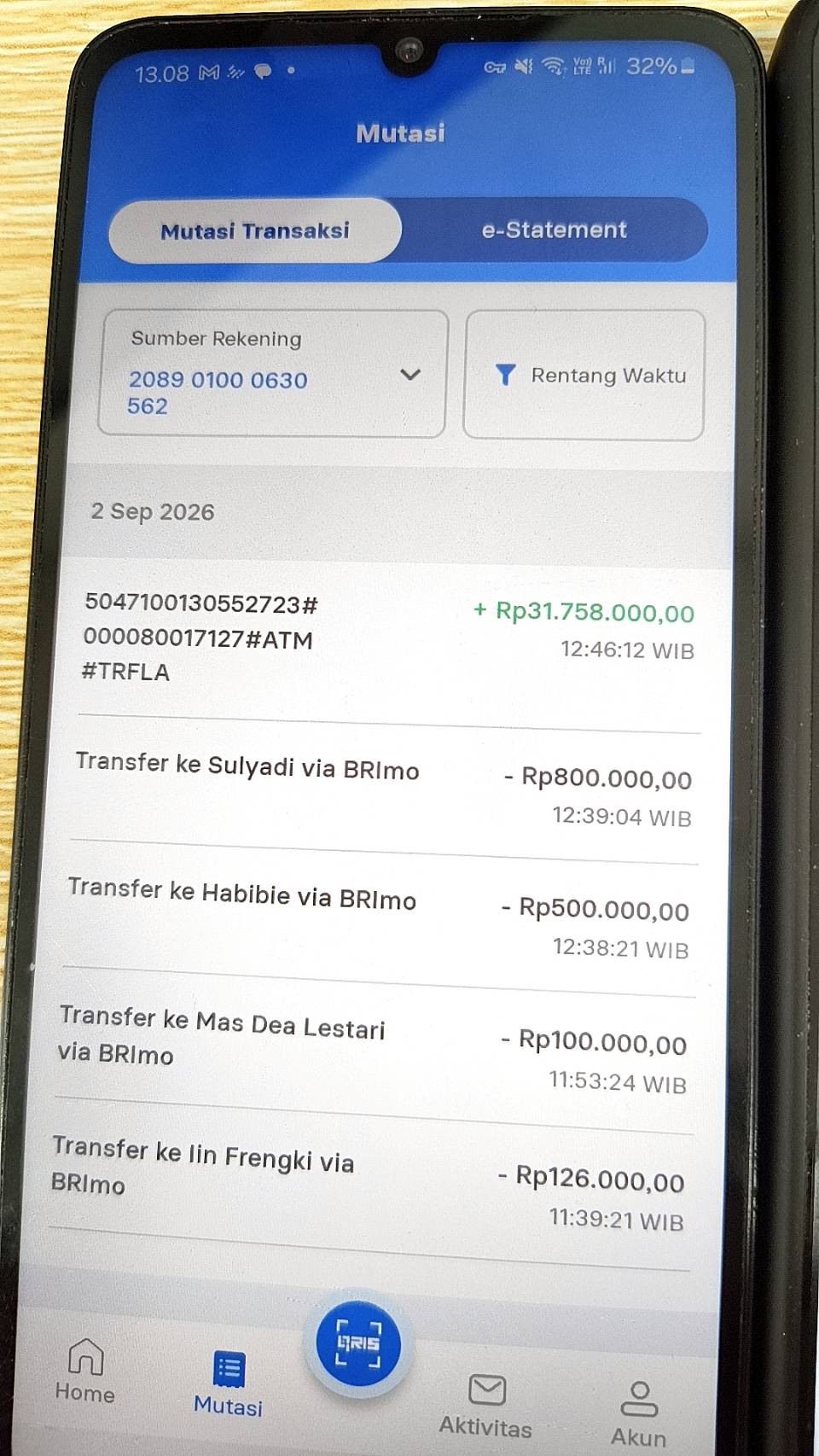Launch the QRIS scanner button
819x1456 pixels.
click(x=358, y=1343)
